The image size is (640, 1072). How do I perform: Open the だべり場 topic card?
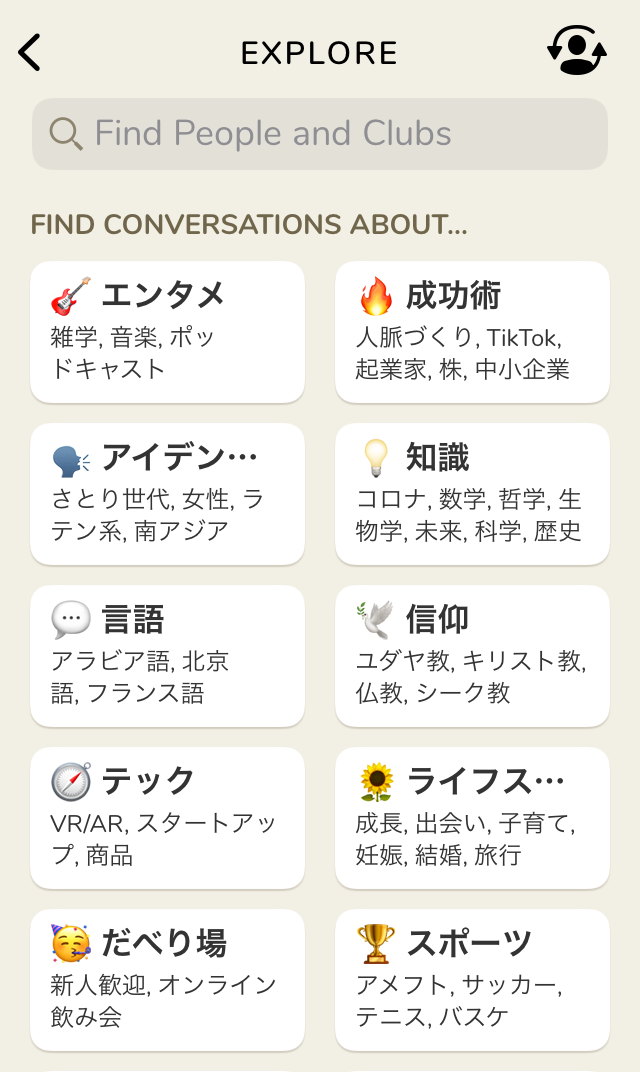pos(168,980)
